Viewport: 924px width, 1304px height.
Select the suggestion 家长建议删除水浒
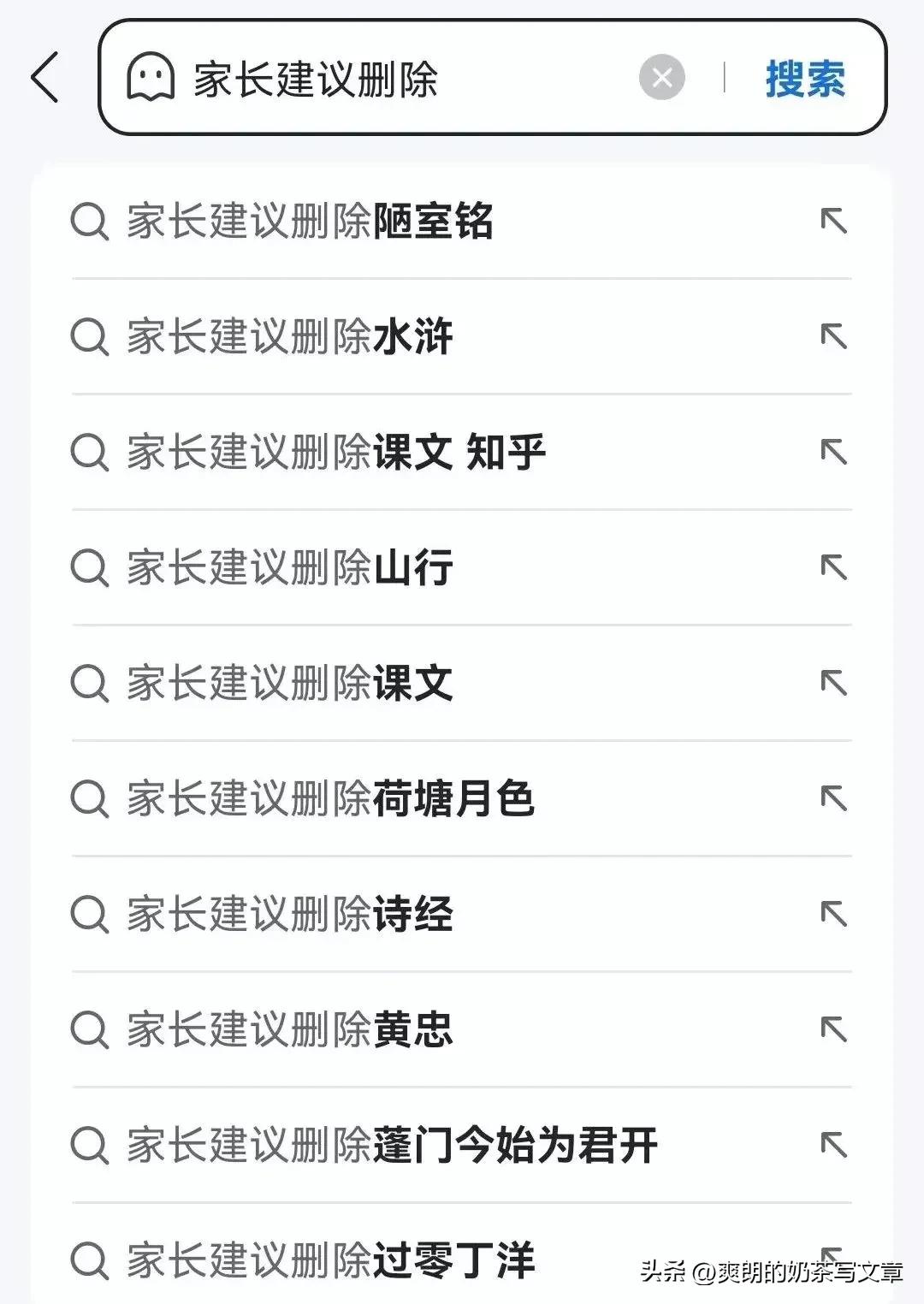291,337
